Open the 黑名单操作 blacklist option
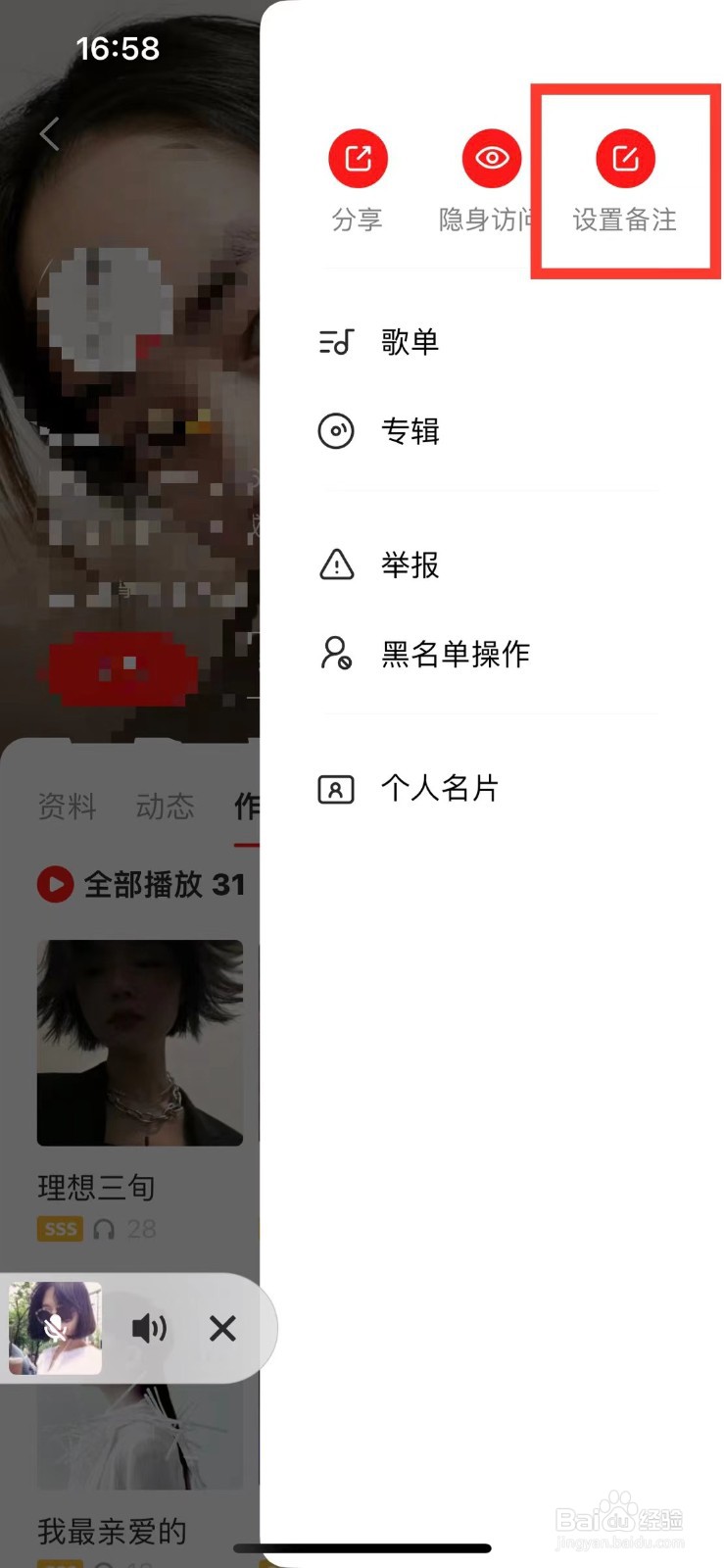 (455, 654)
